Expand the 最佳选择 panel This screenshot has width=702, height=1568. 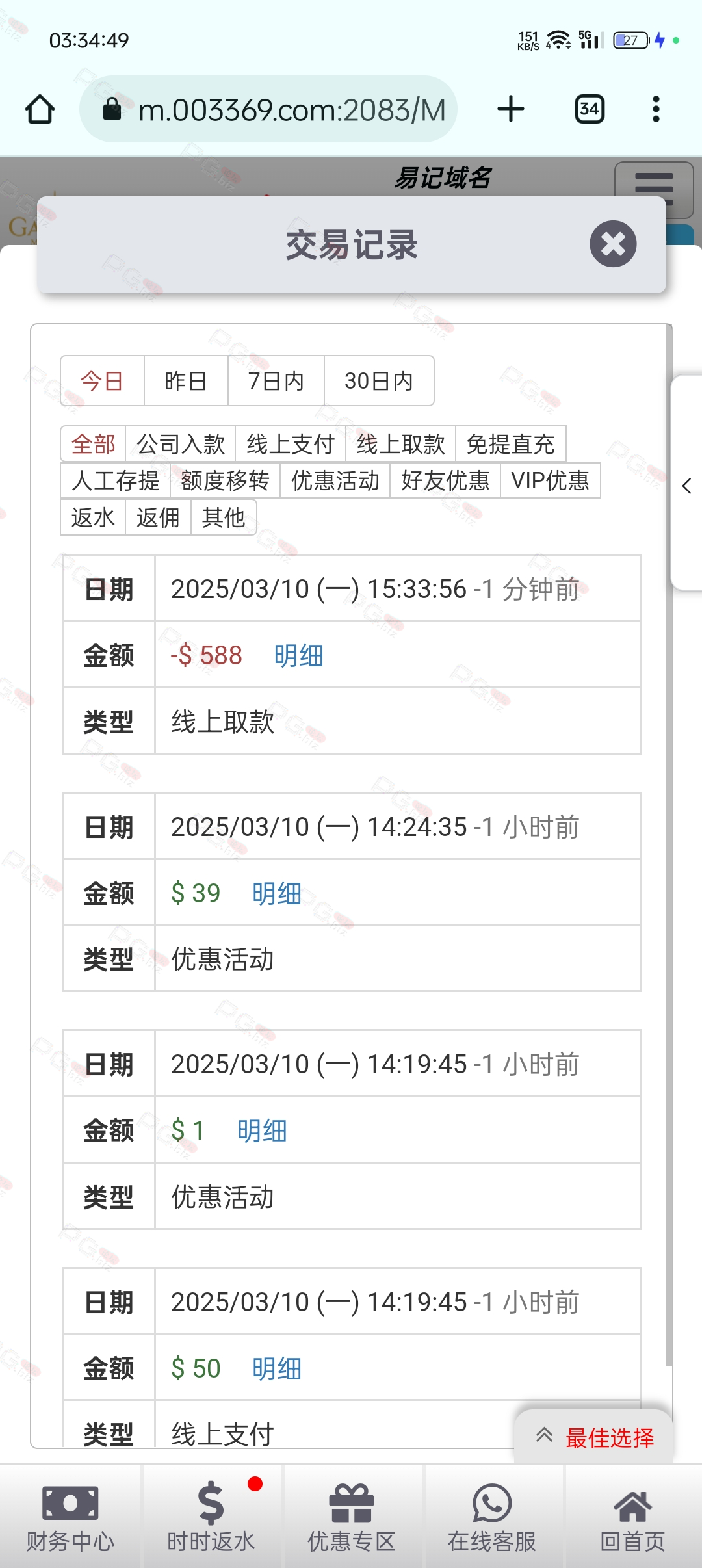(x=594, y=1437)
